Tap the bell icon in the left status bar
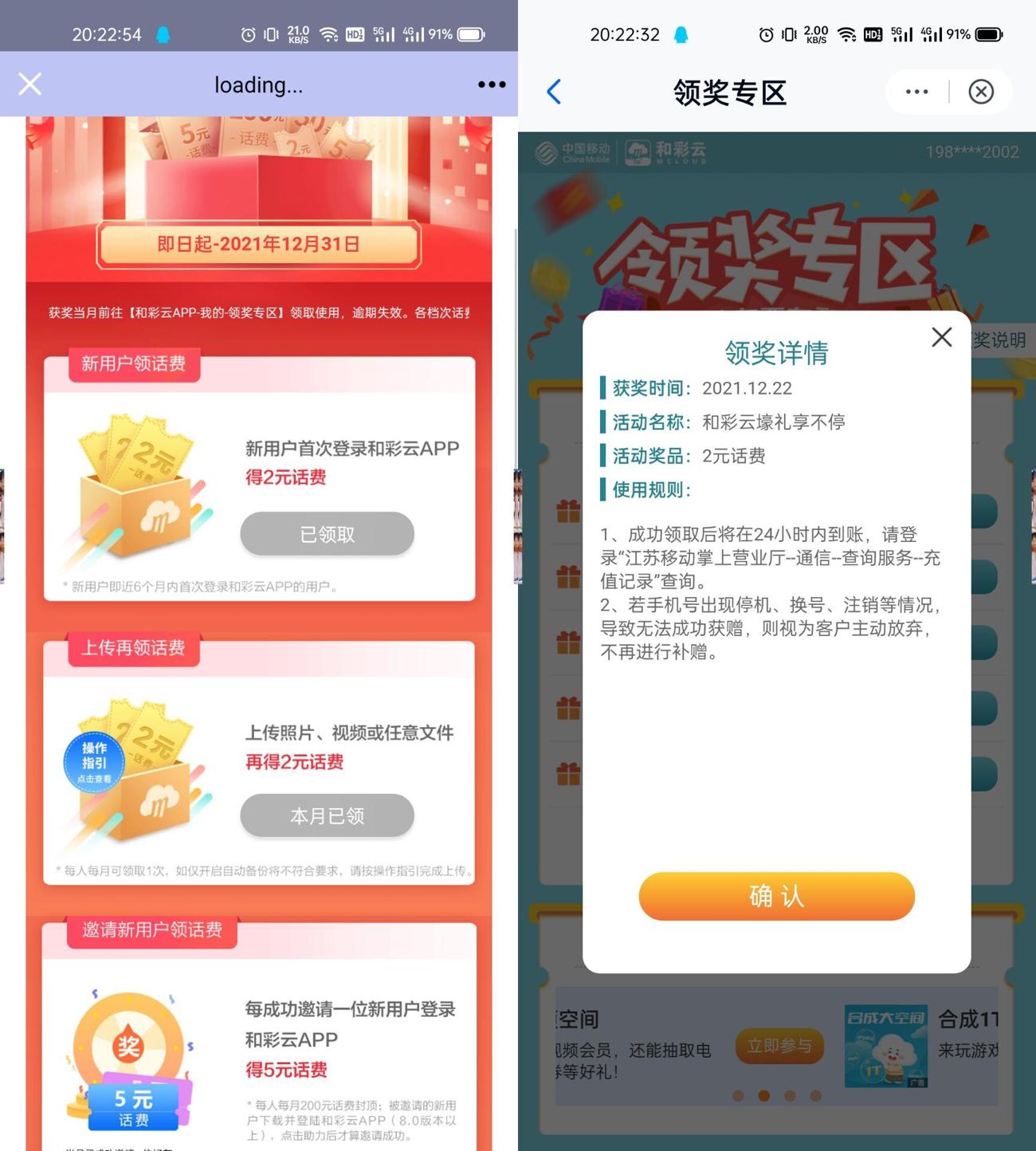The image size is (1036, 1151). click(163, 33)
